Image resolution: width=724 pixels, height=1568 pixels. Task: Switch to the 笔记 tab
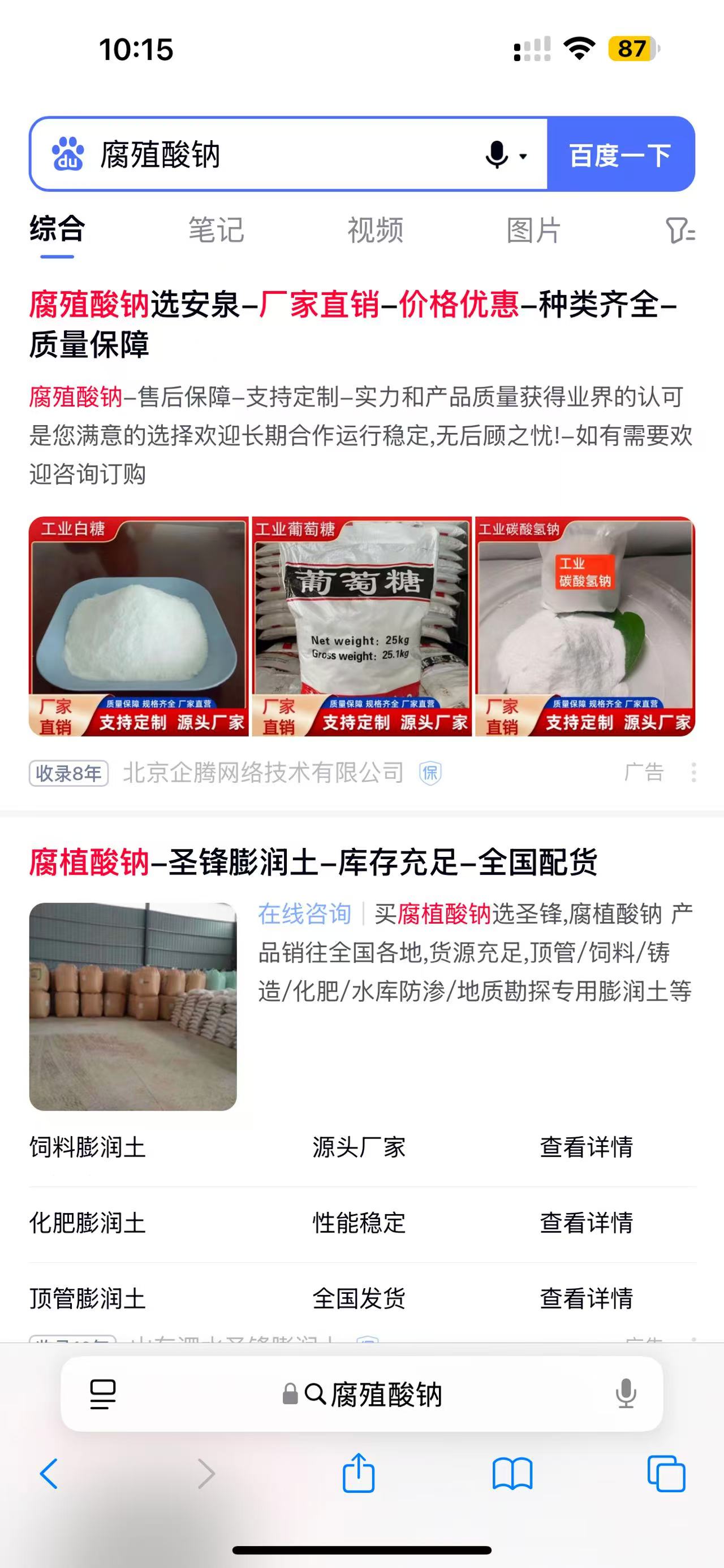[x=216, y=230]
